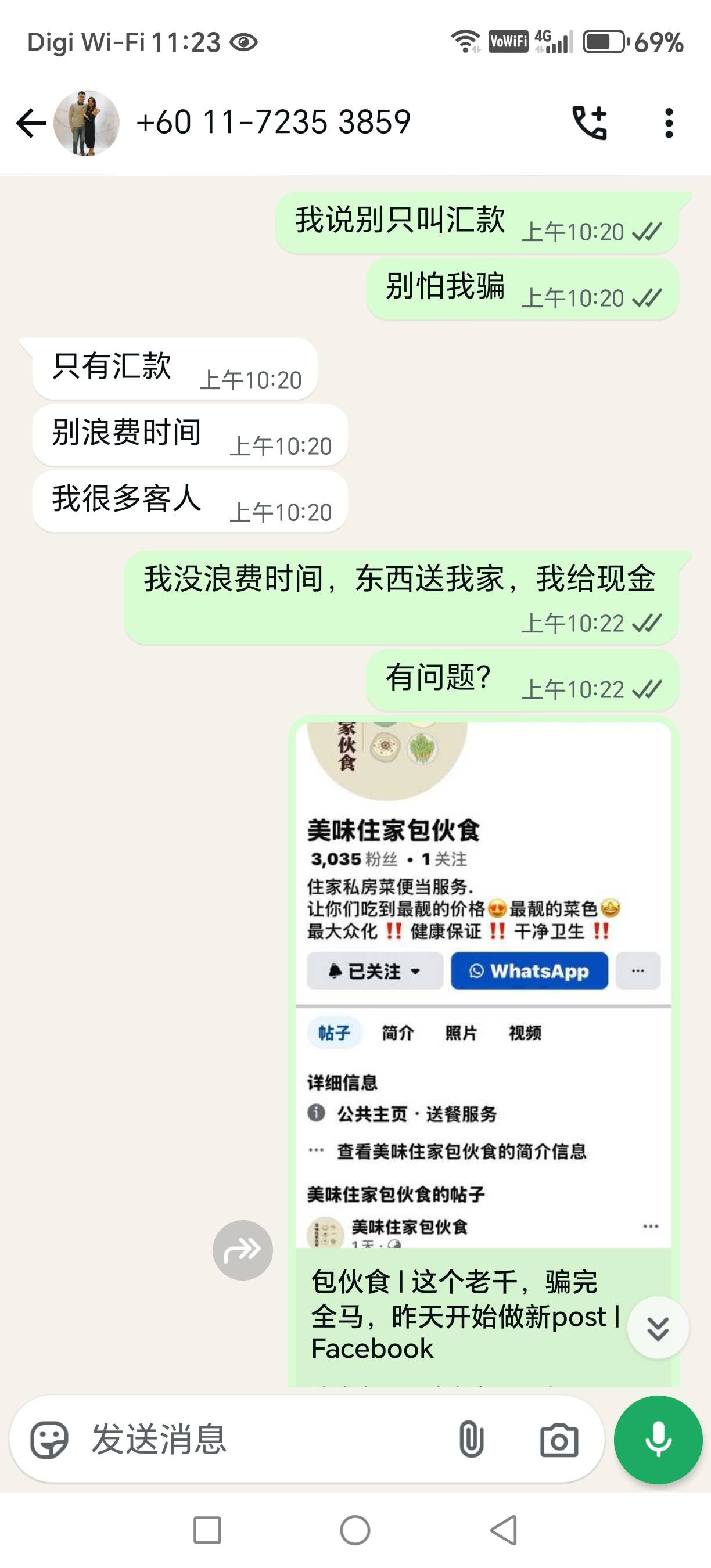Jump to the latest messages
The width and height of the screenshot is (711, 1568).
pos(658,1328)
